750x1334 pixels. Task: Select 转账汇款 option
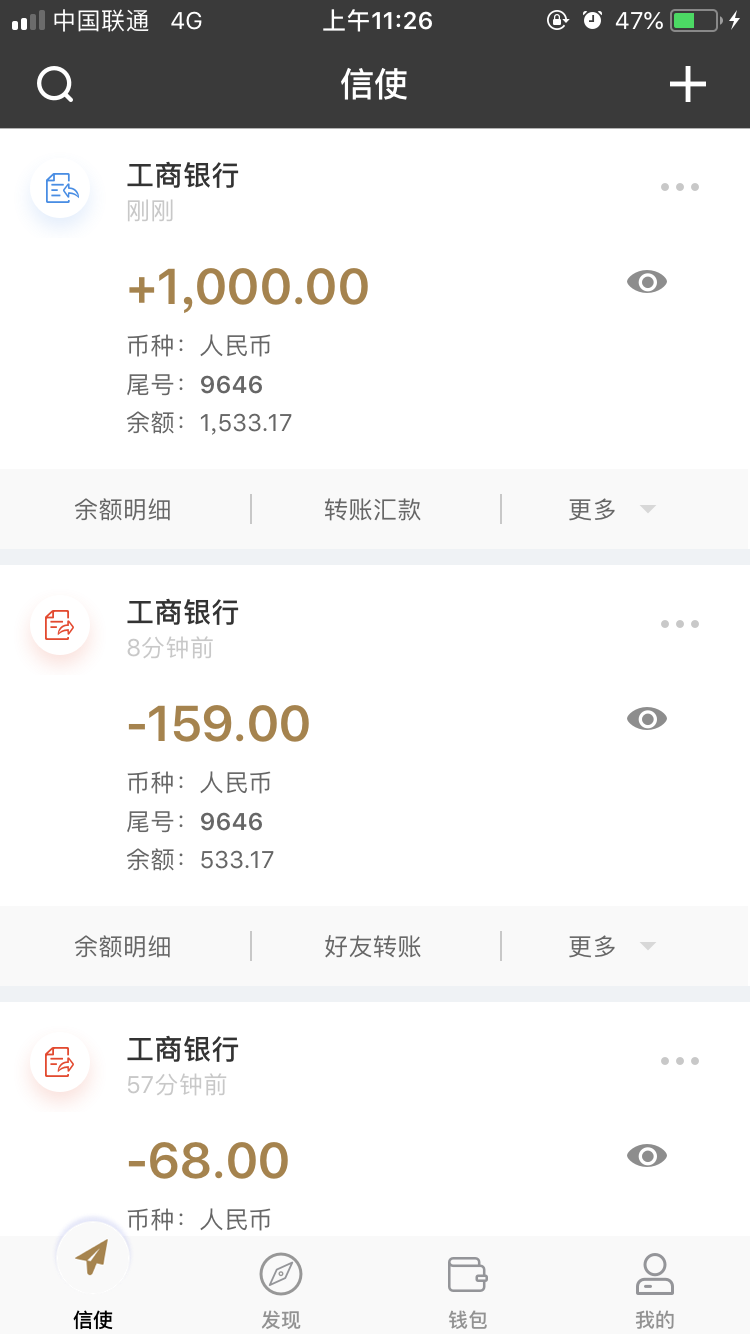coord(373,509)
